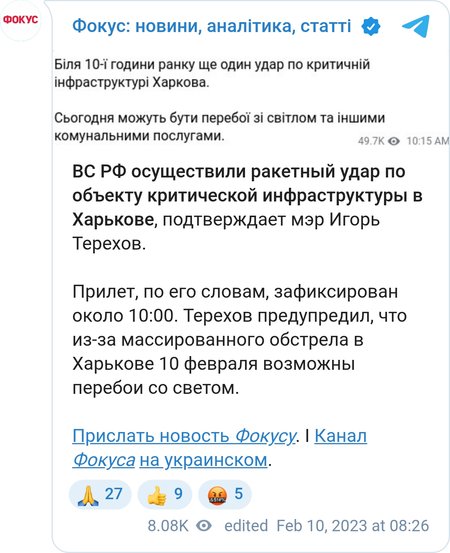Open the Фокус channel name link
The image size is (450, 553).
click(212, 26)
